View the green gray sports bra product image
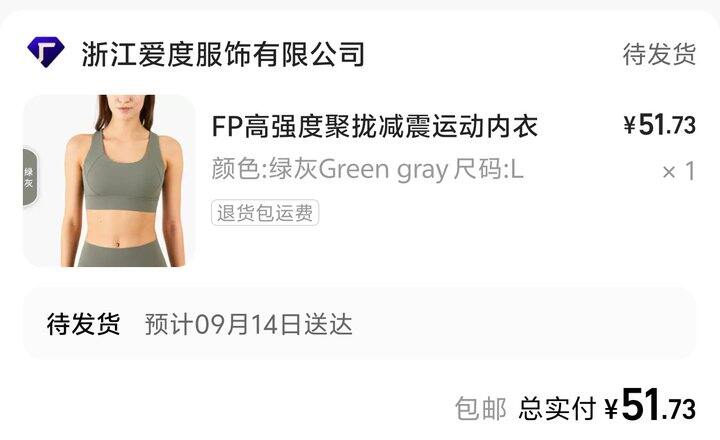 tap(110, 181)
